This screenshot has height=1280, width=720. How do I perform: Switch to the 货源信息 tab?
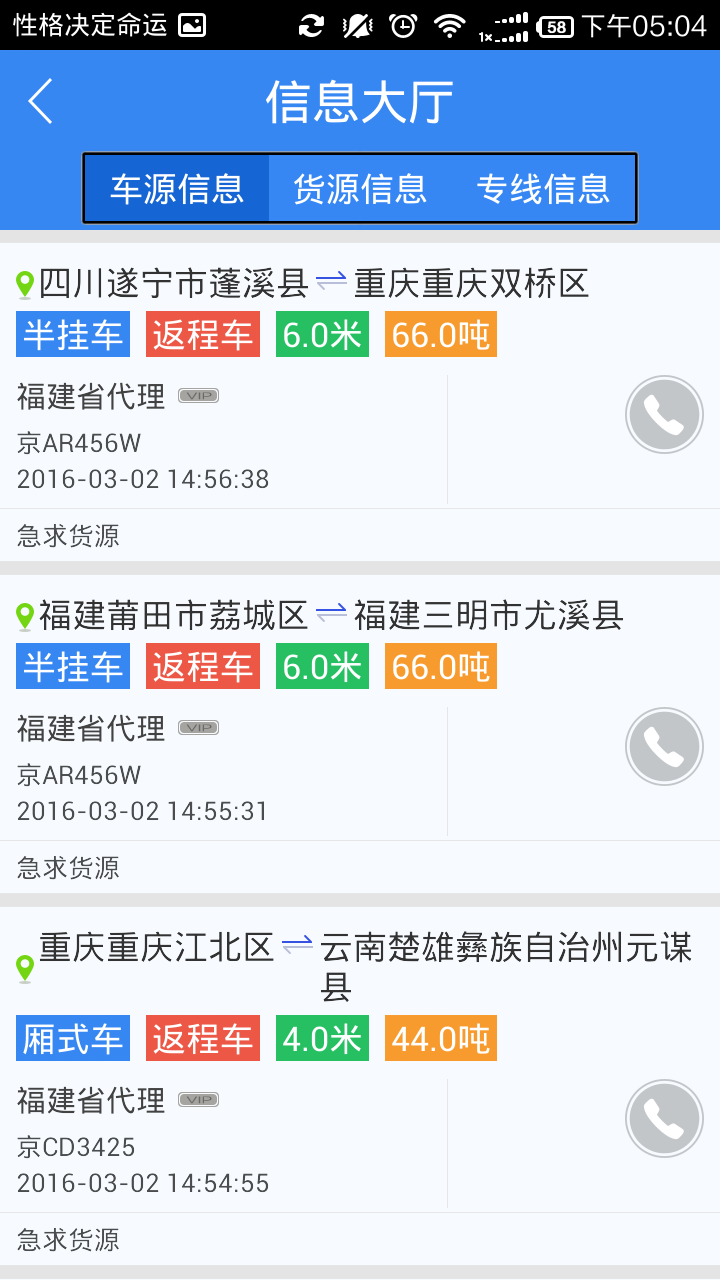coord(360,188)
